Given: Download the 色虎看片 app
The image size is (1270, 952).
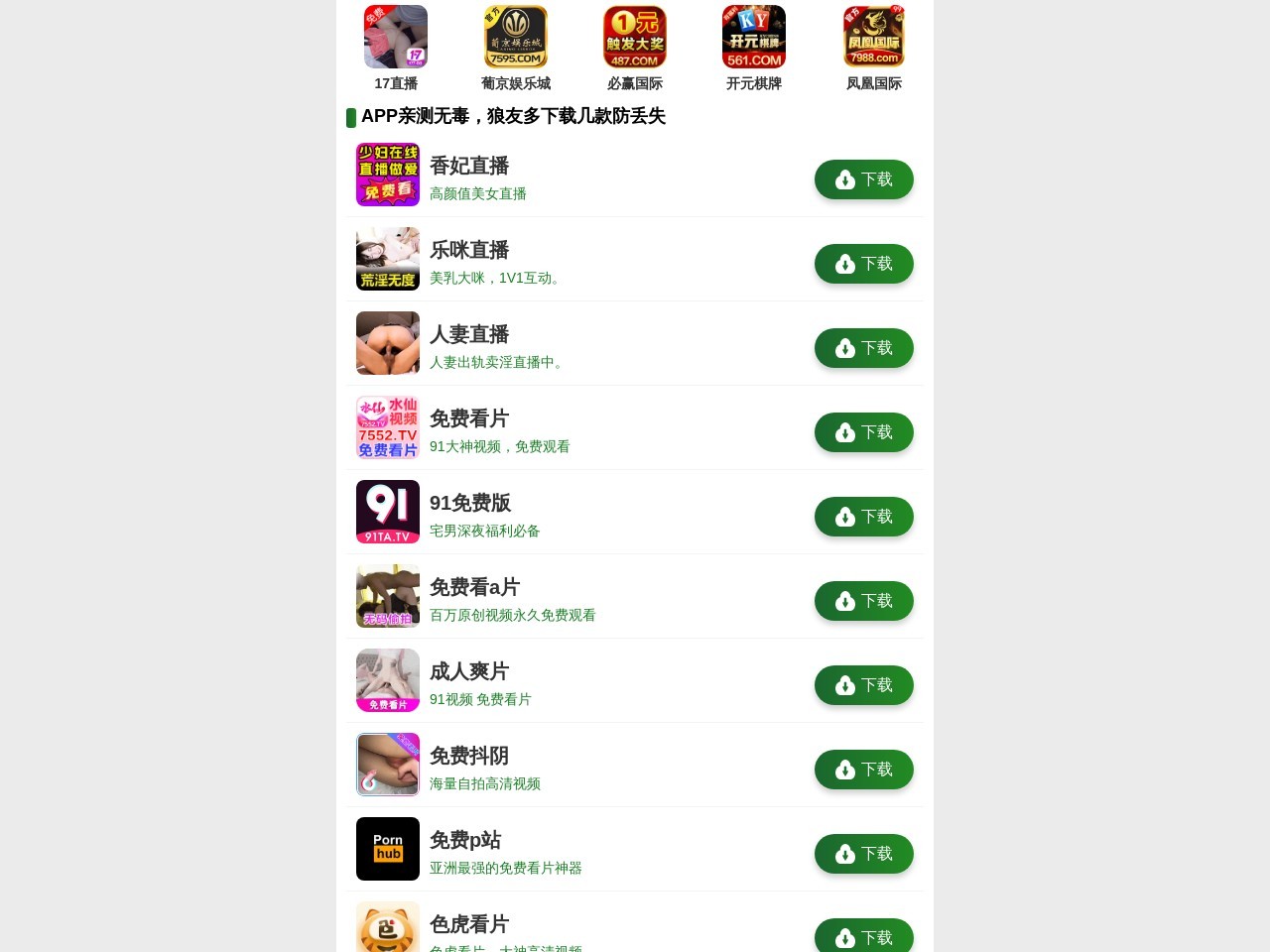Looking at the screenshot, I should [x=863, y=937].
